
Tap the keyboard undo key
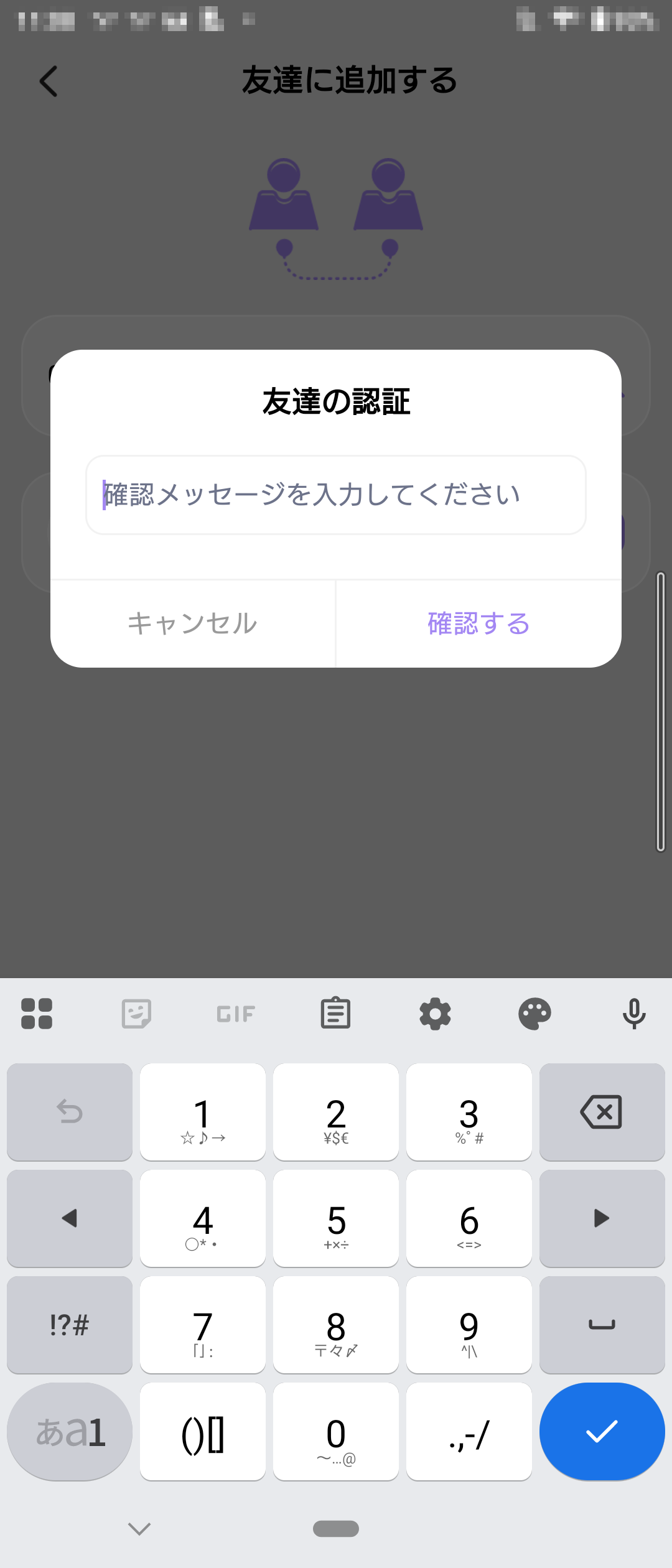70,1112
